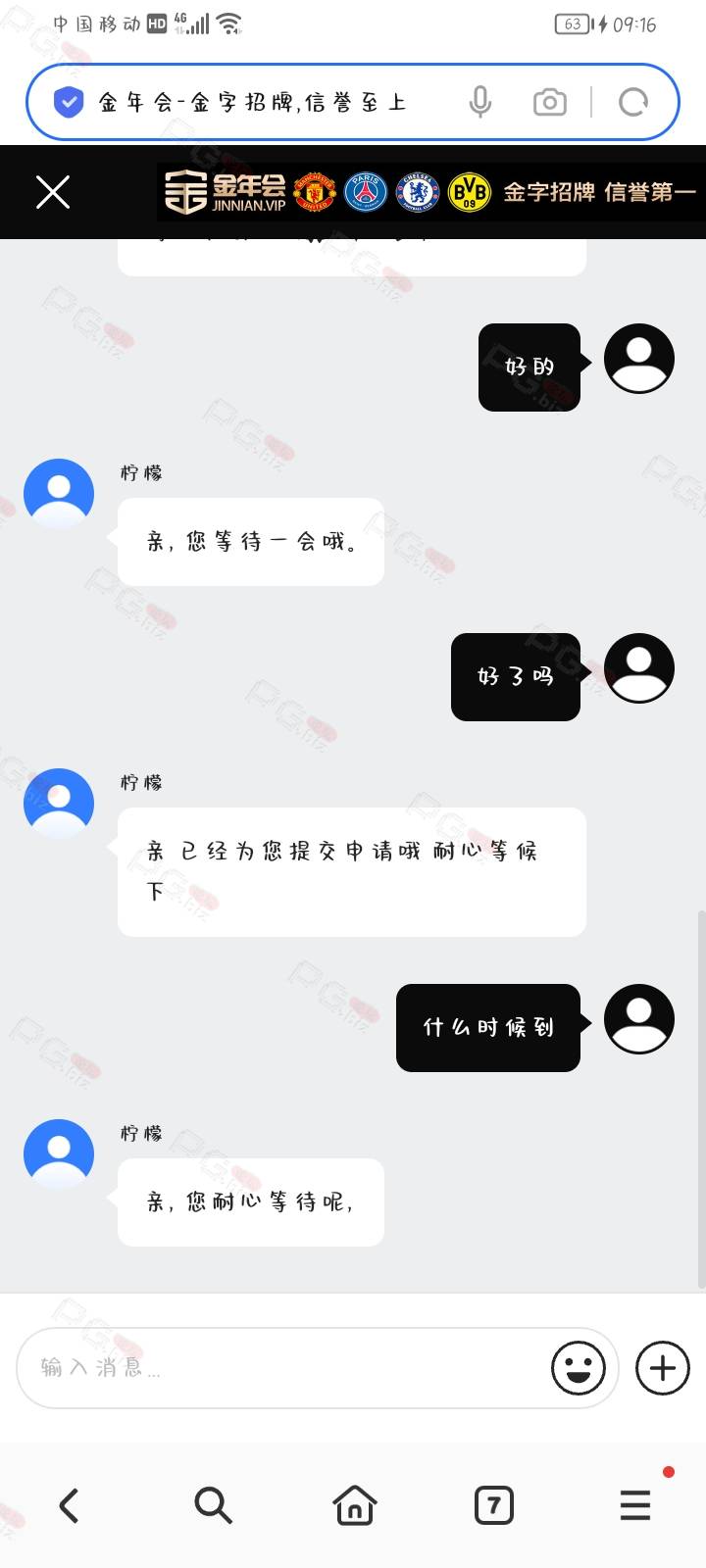Open browser search from the bottom bar
Image resolution: width=706 pixels, height=1568 pixels.
(x=212, y=1505)
